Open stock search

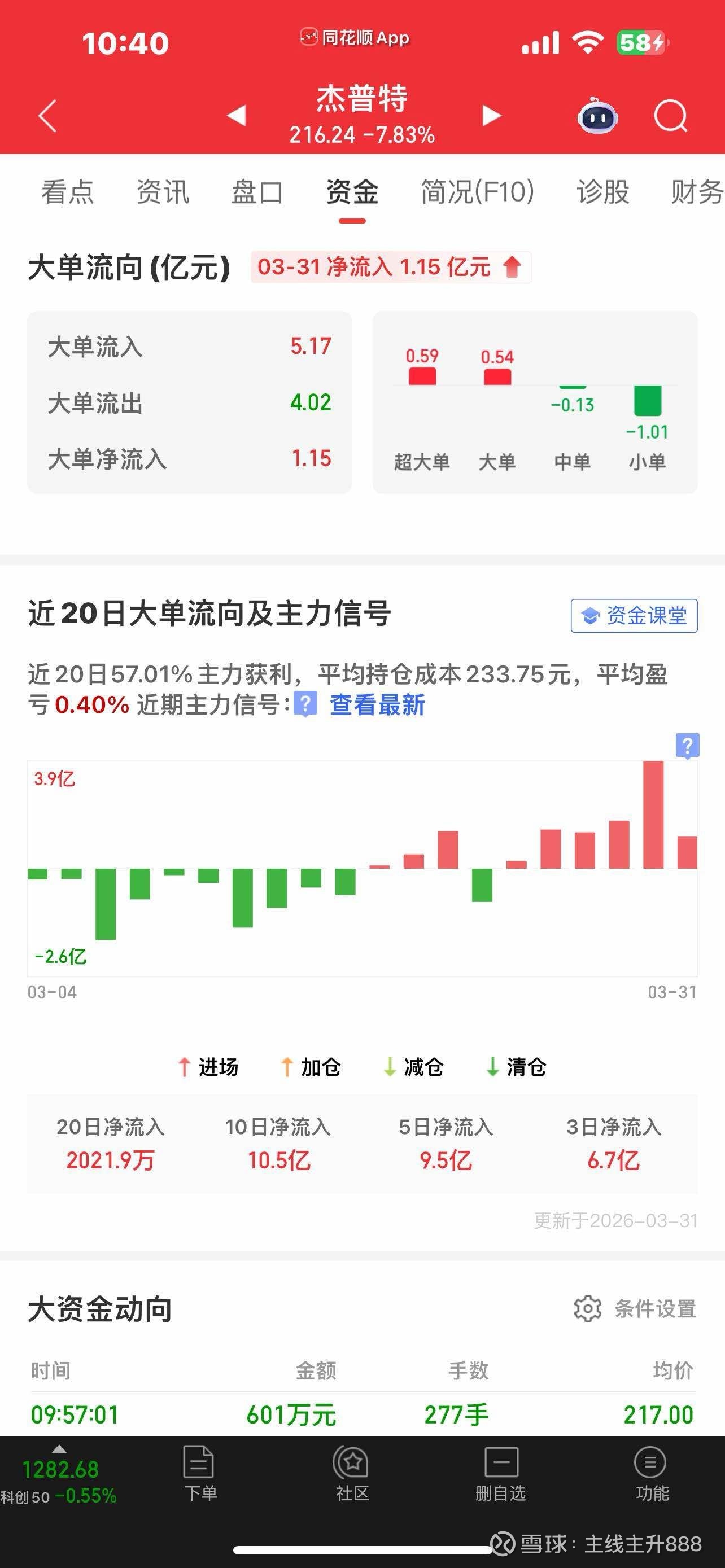click(x=670, y=116)
